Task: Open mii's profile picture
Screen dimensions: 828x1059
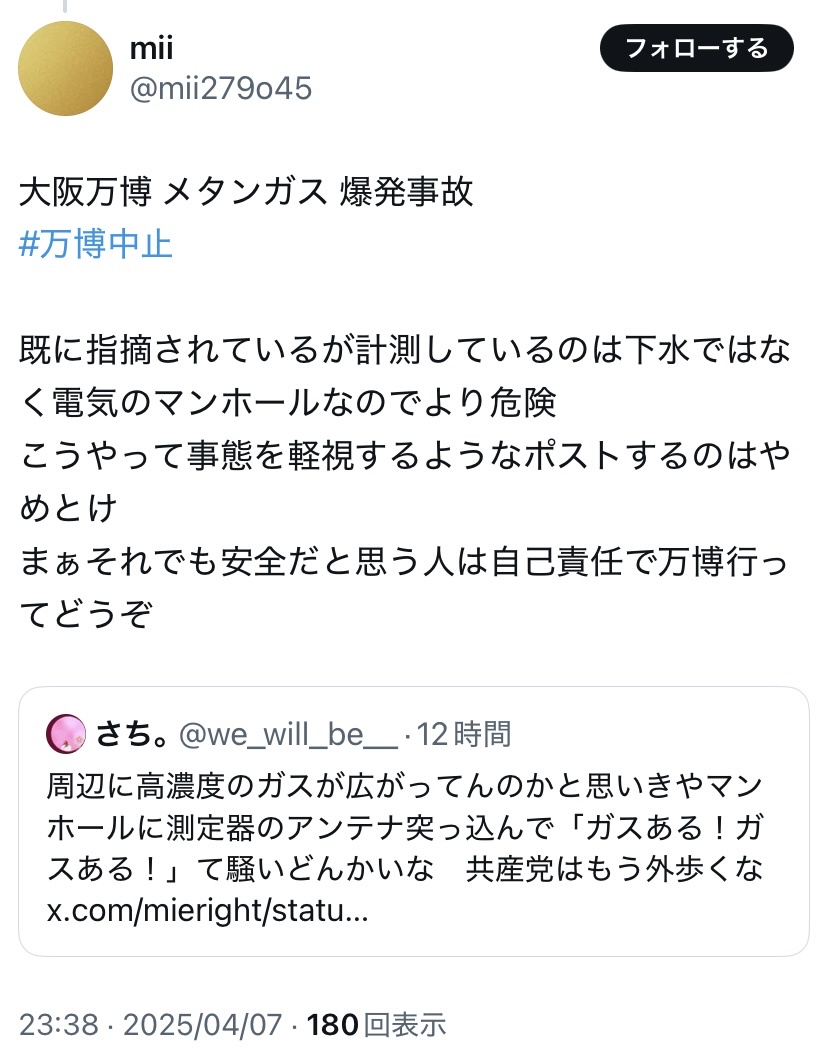Action: (66, 68)
